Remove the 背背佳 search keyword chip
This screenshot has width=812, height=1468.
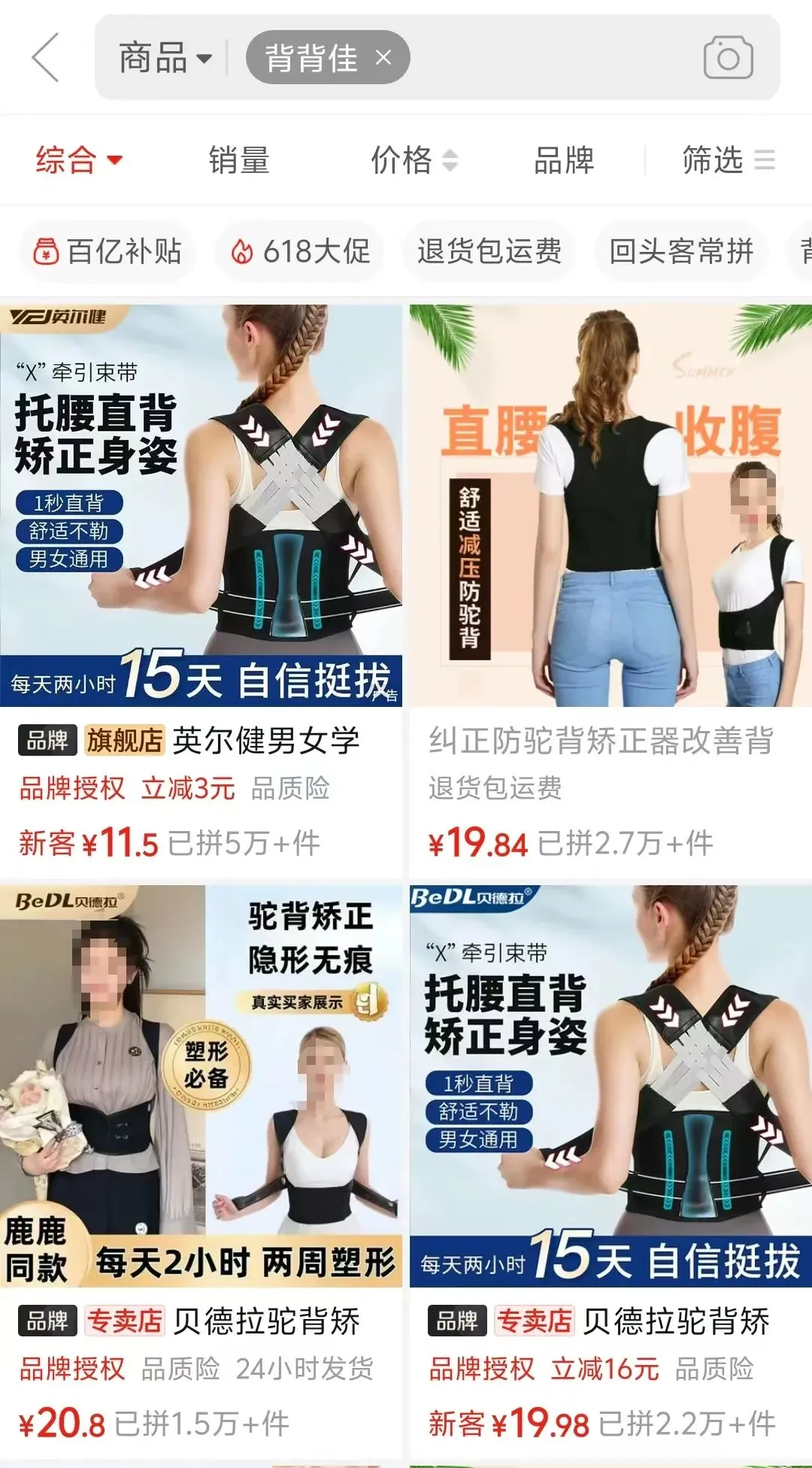(x=383, y=58)
